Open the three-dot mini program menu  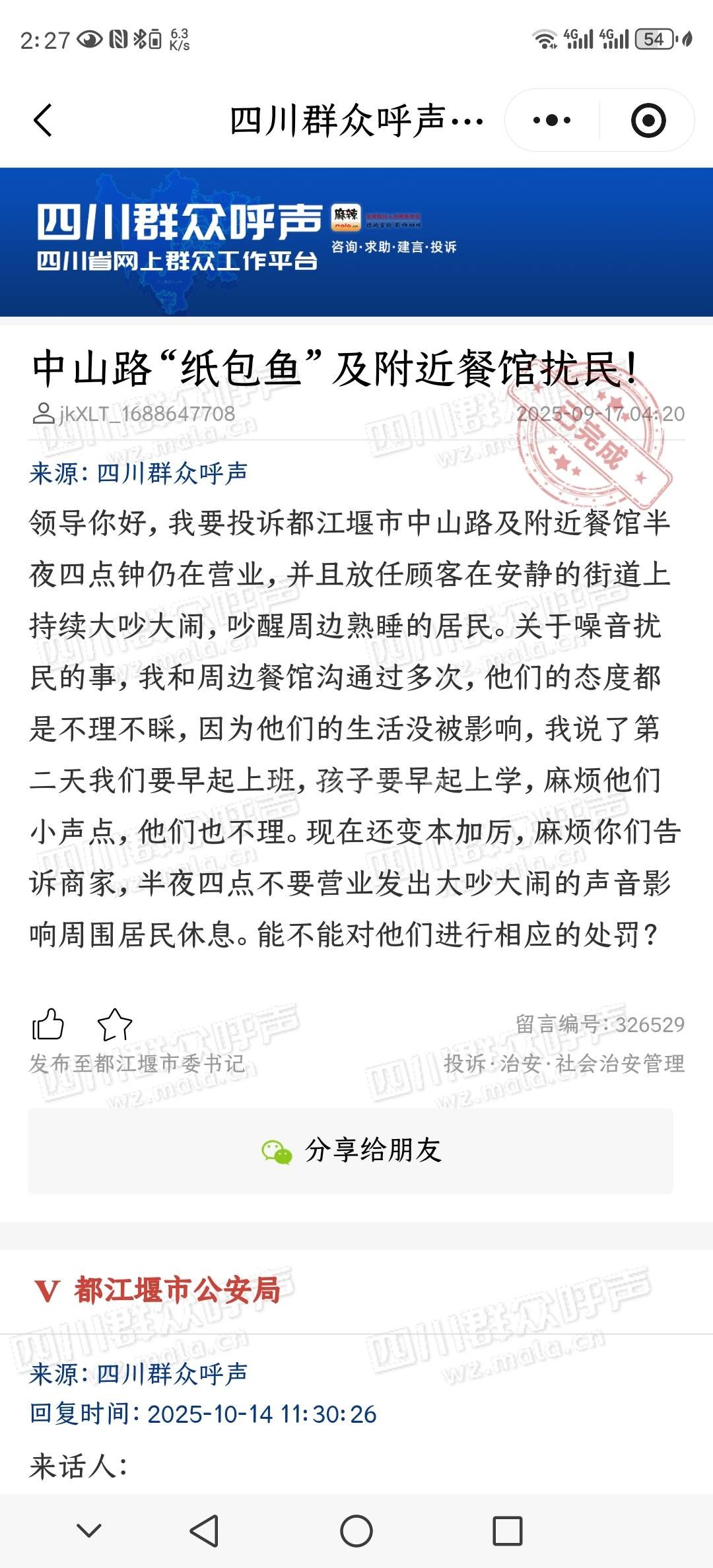552,120
